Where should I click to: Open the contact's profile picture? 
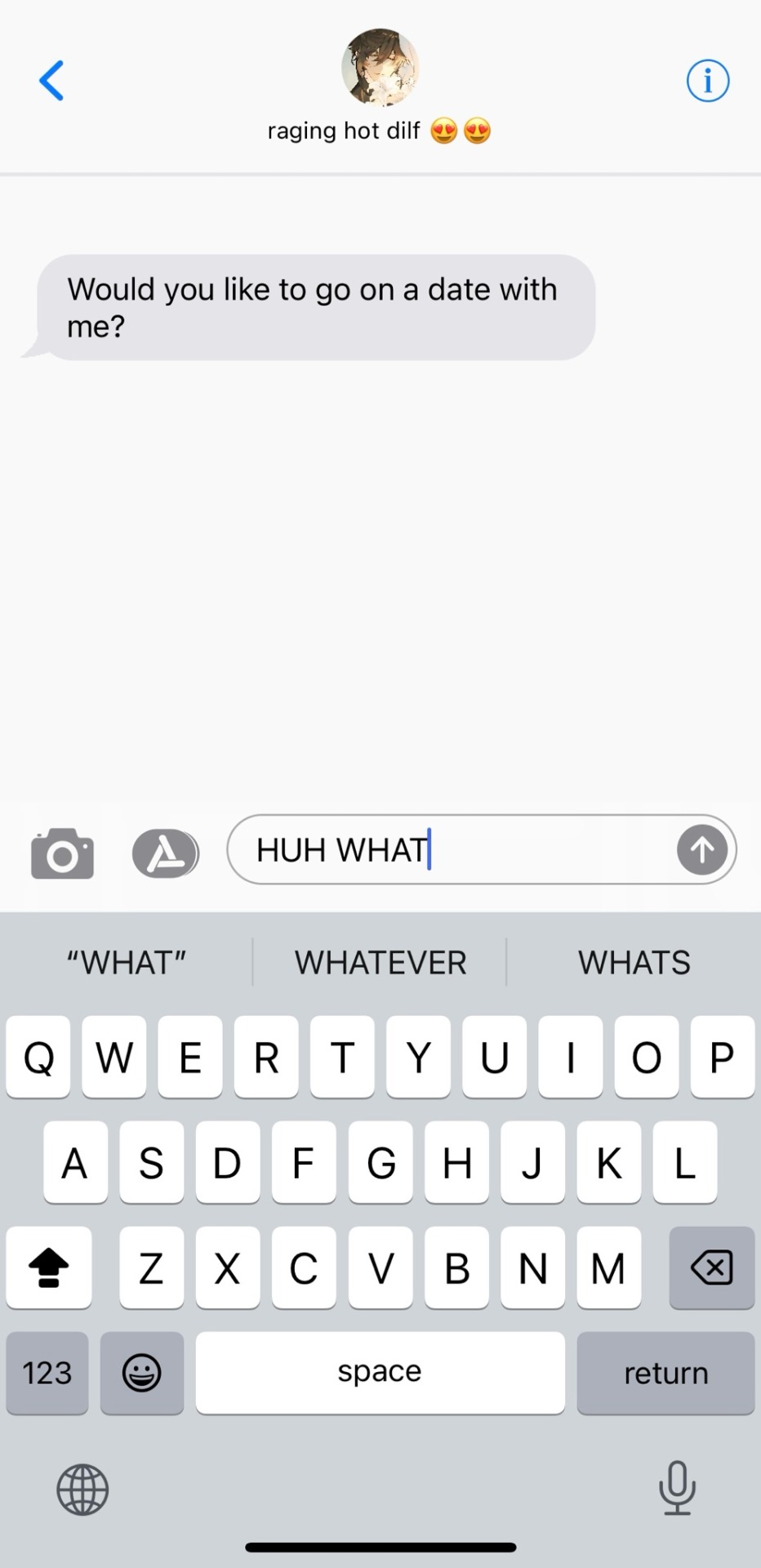380,68
